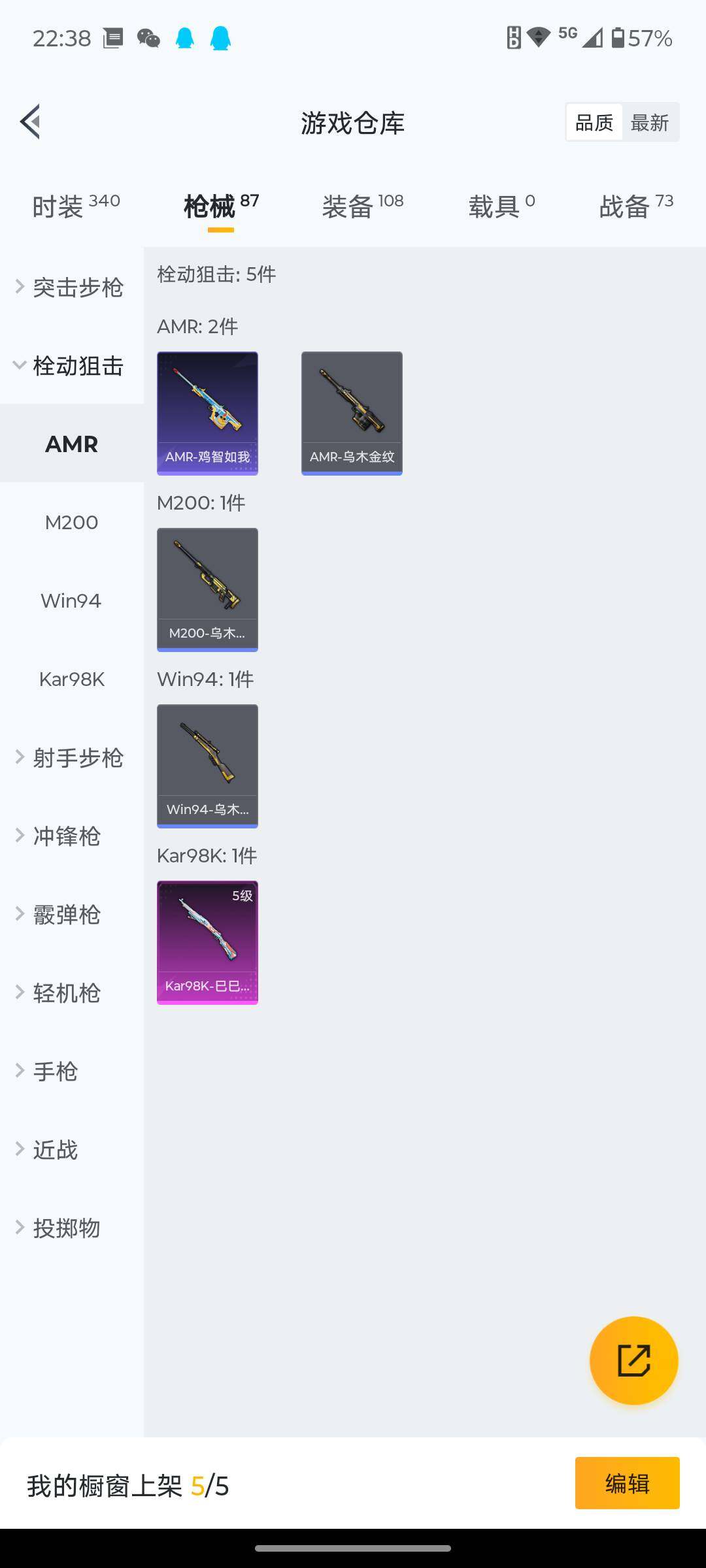Switch to the 时装 tab
Screen dimensions: 706x1568
[x=76, y=206]
